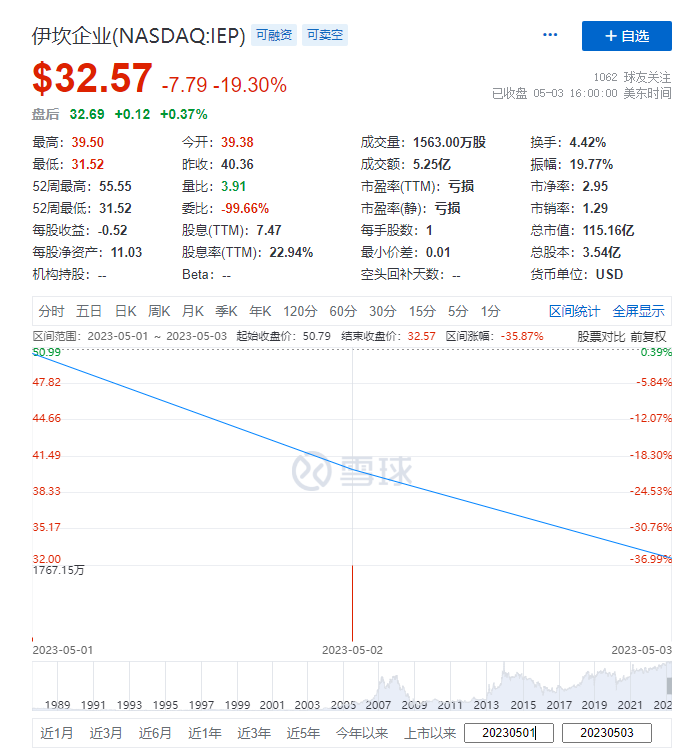The height and width of the screenshot is (754, 693).
Task: Switch the chart to 五日 view
Action: pos(89,311)
